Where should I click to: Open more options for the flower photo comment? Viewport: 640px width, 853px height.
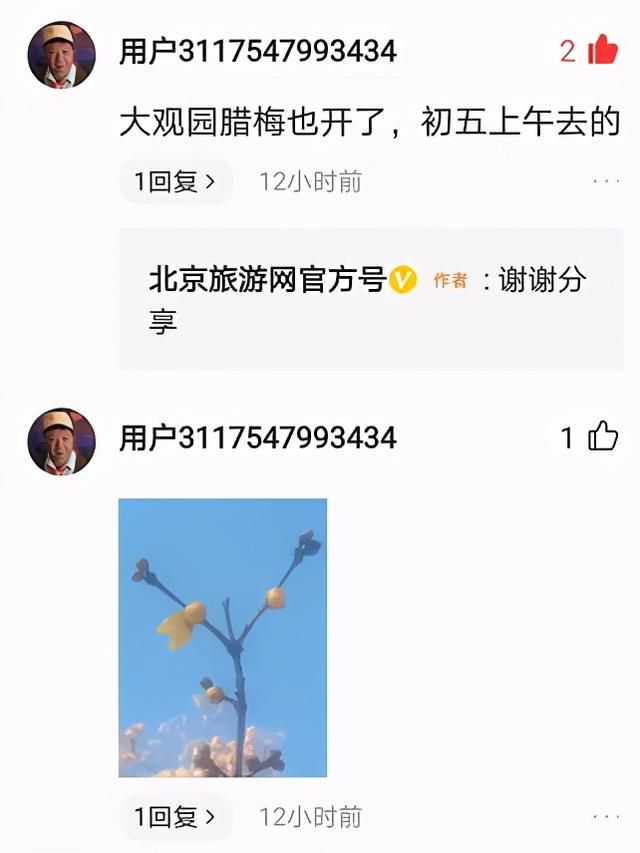coord(606,817)
